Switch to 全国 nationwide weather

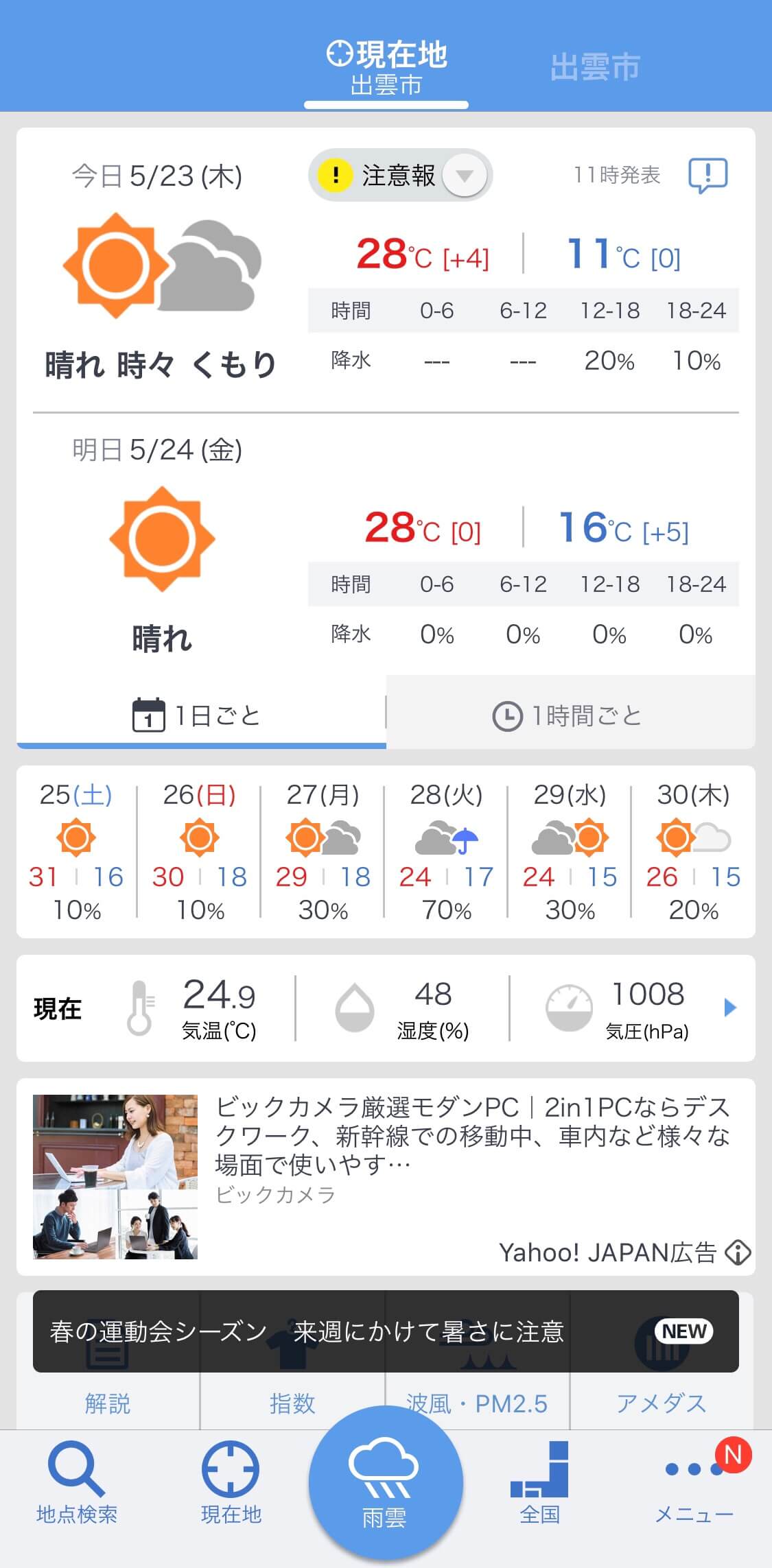click(x=540, y=1483)
